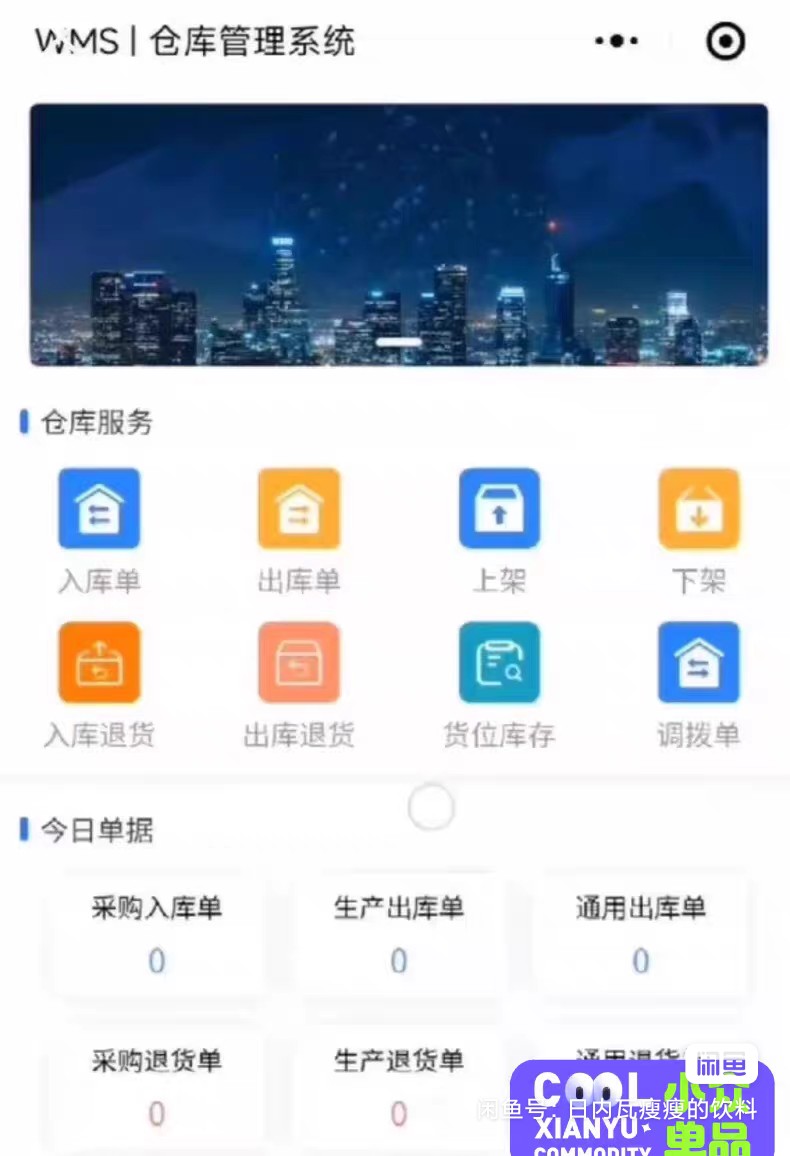Open 入库退货 inbound returns

click(99, 662)
